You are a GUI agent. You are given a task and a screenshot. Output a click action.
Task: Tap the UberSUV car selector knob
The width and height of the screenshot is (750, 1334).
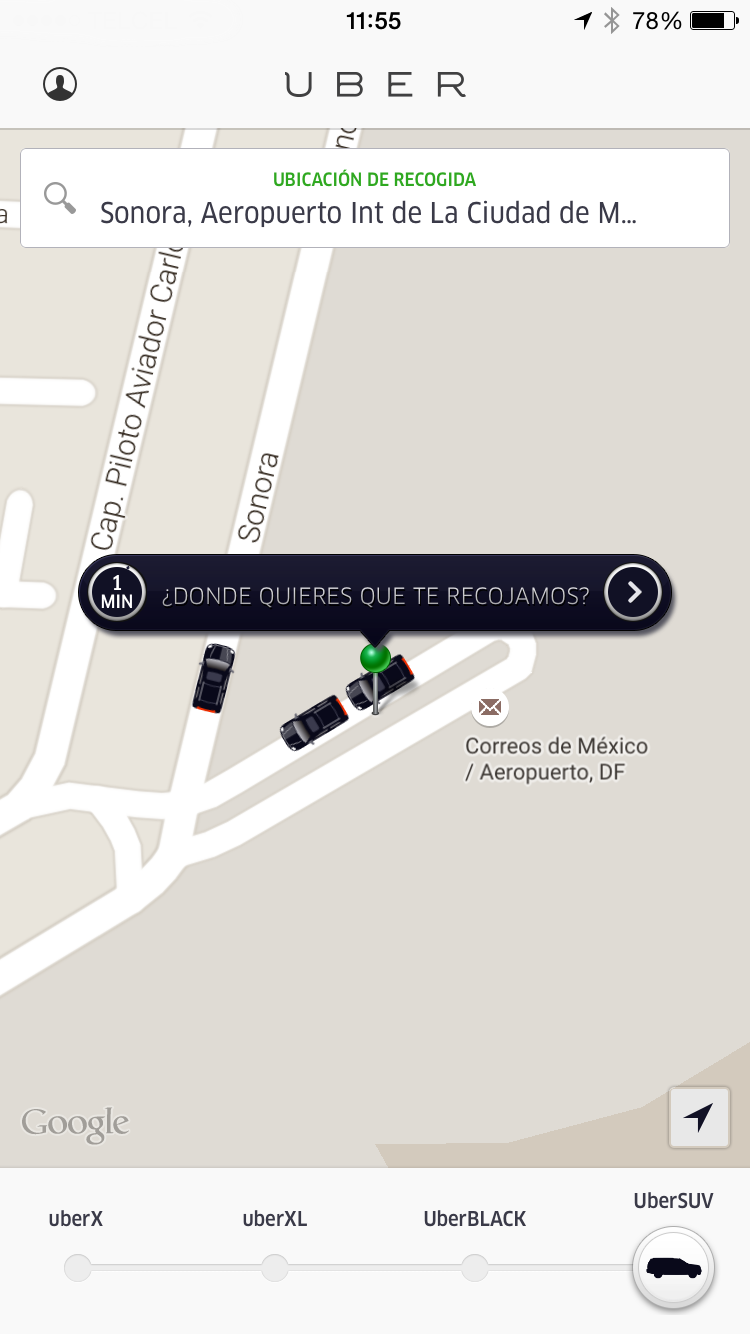(674, 1268)
